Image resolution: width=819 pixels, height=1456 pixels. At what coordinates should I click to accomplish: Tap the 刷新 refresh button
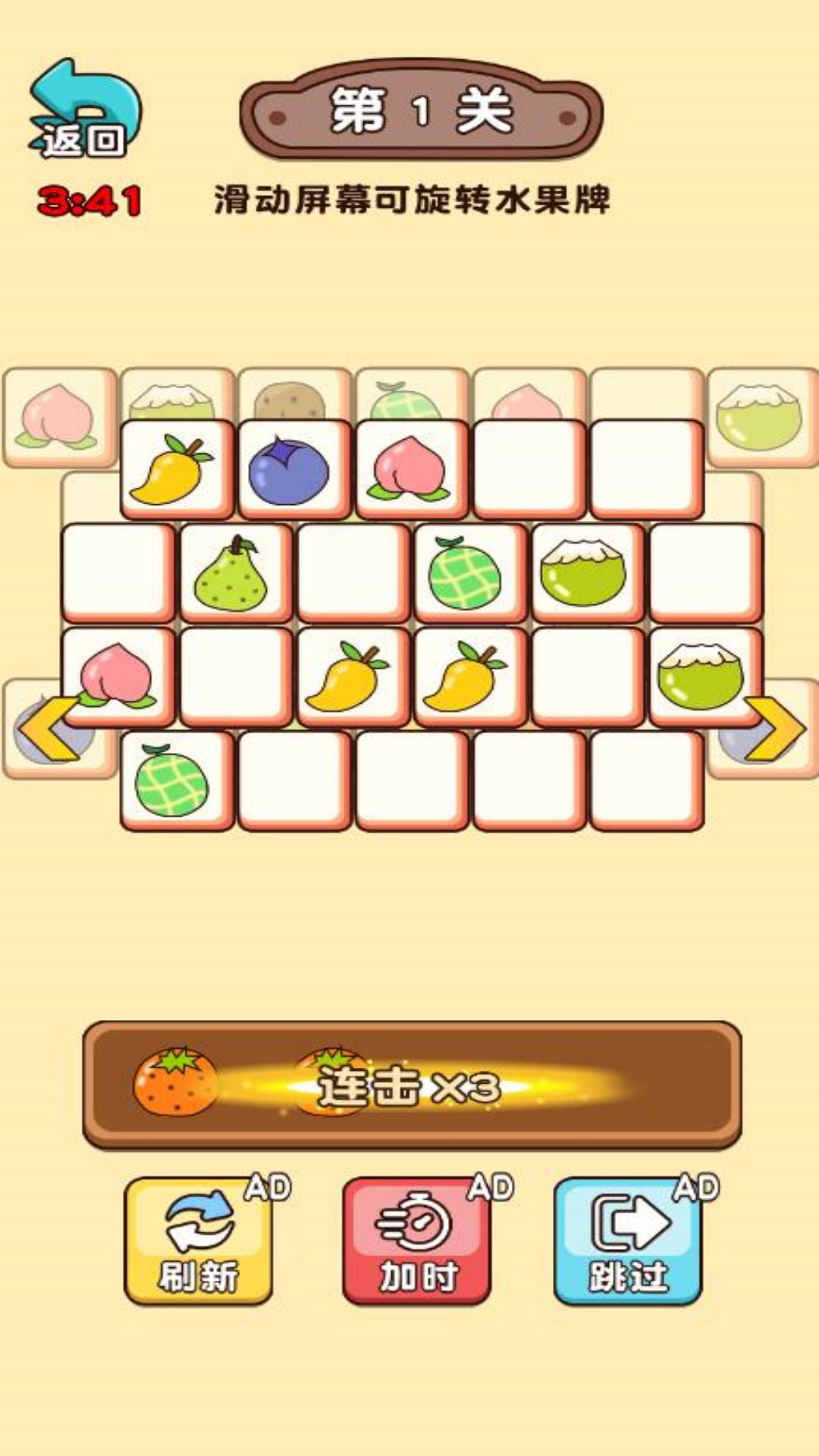tap(199, 1241)
